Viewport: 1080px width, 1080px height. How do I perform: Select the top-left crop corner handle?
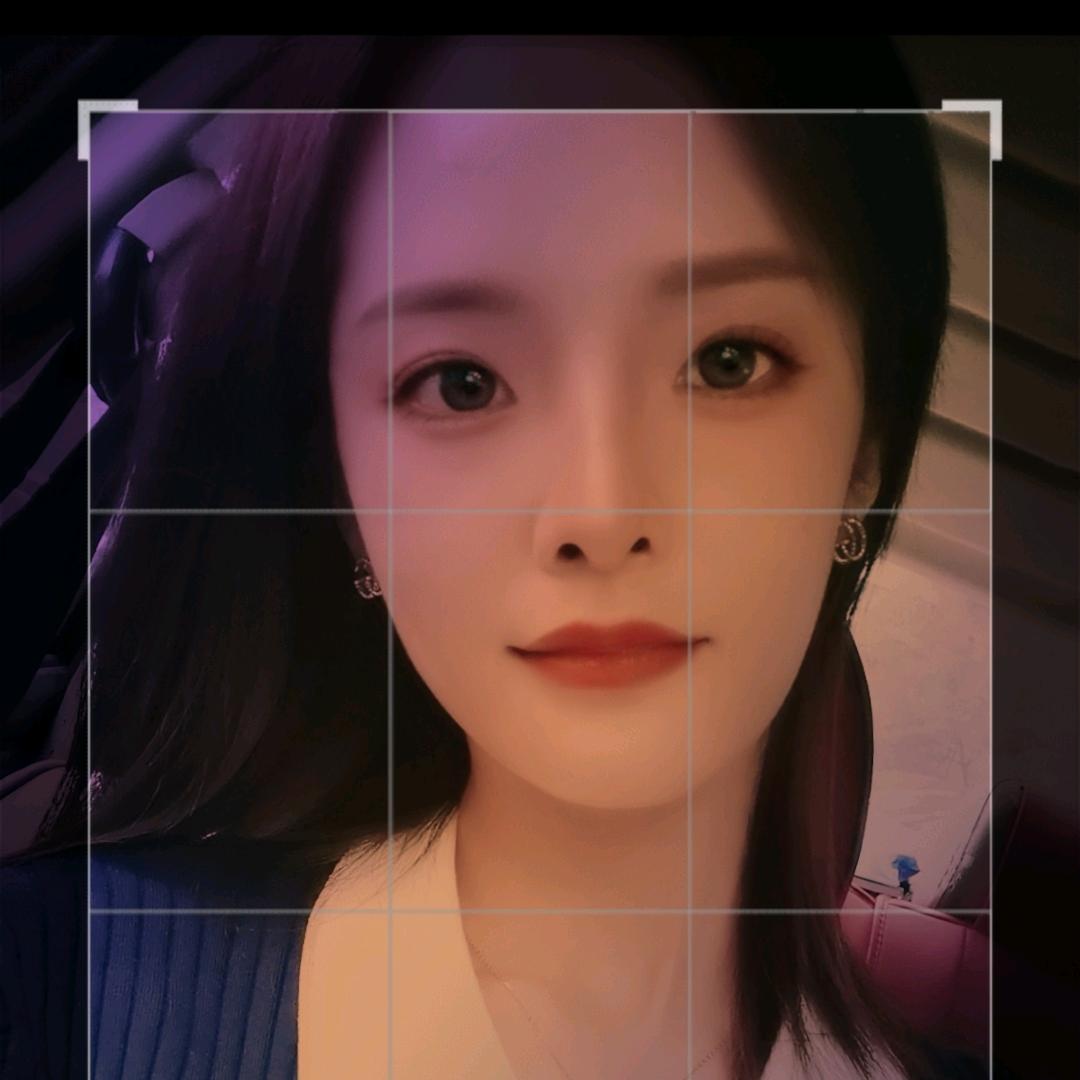coord(107,129)
